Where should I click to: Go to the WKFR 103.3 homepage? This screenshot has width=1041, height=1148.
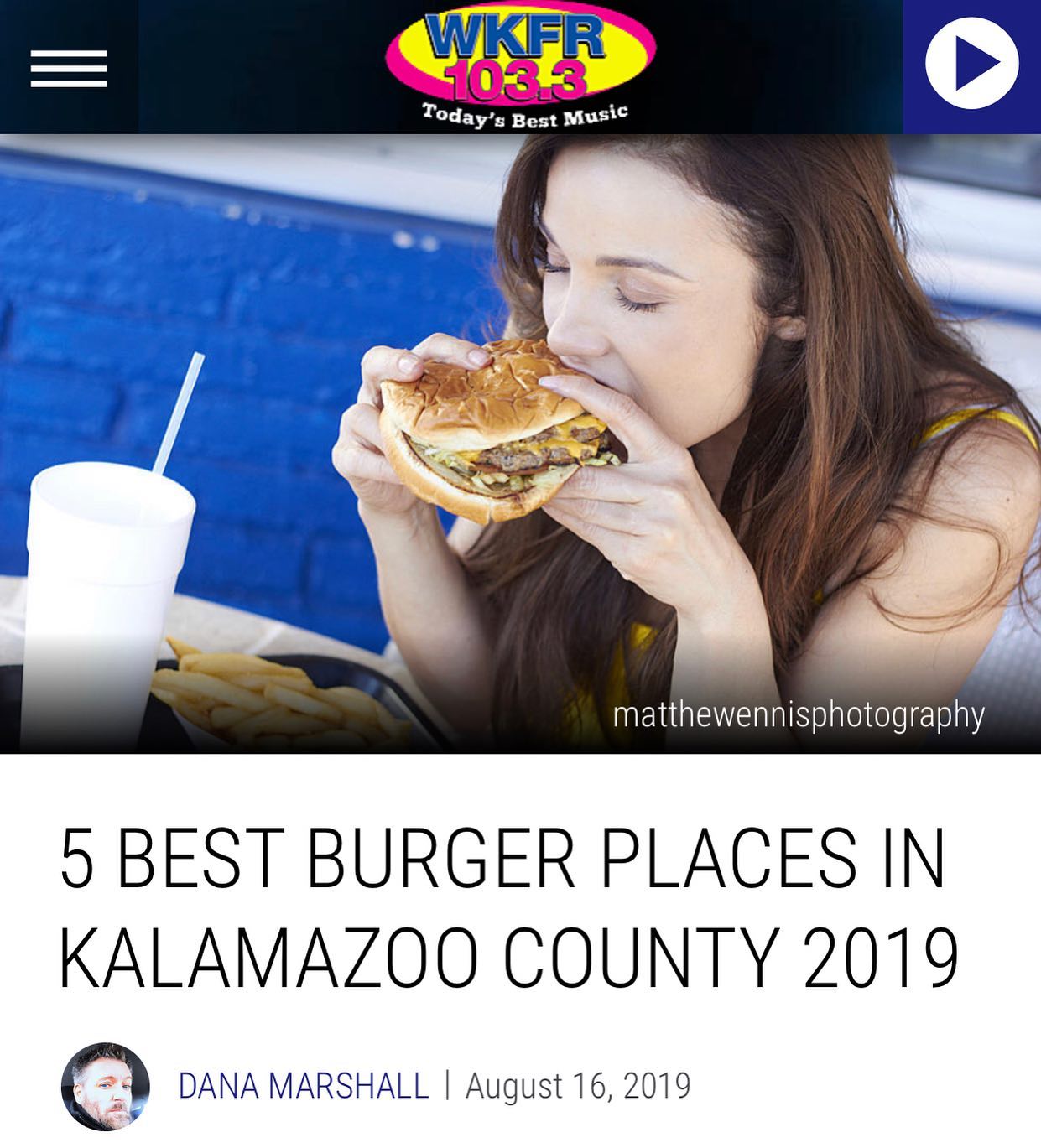(x=521, y=65)
